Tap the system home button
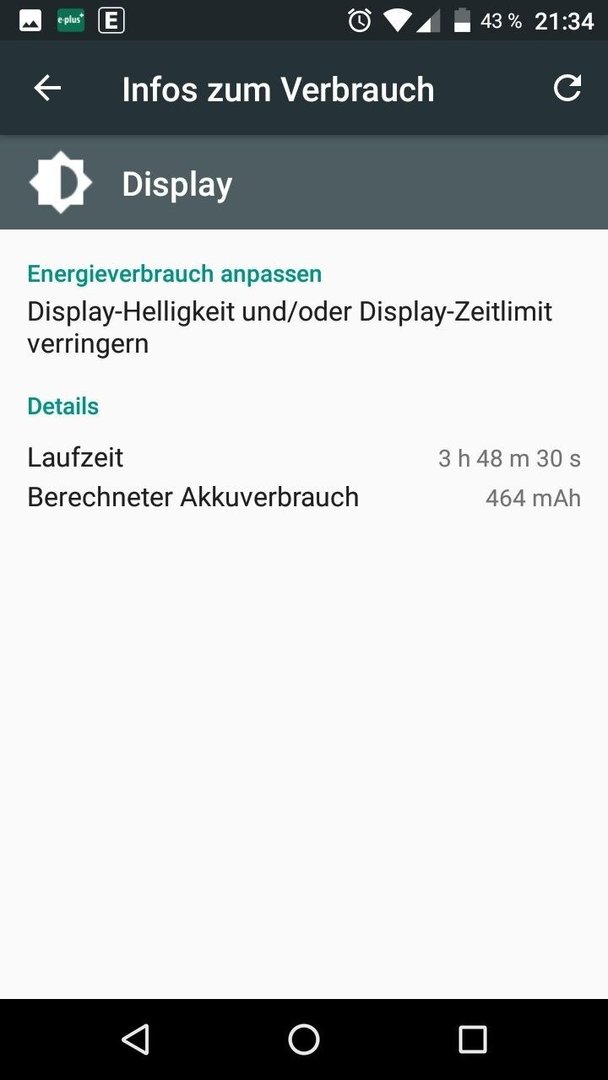This screenshot has height=1080, width=608. click(x=304, y=1039)
